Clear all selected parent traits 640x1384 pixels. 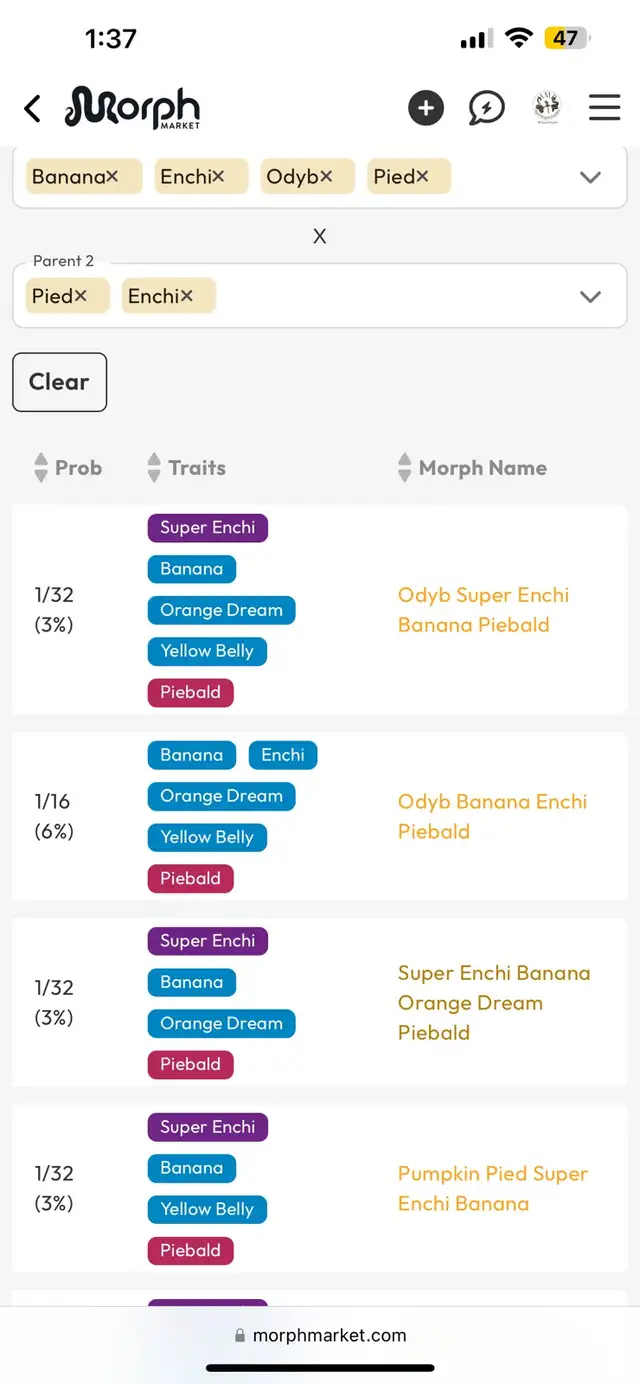(59, 382)
